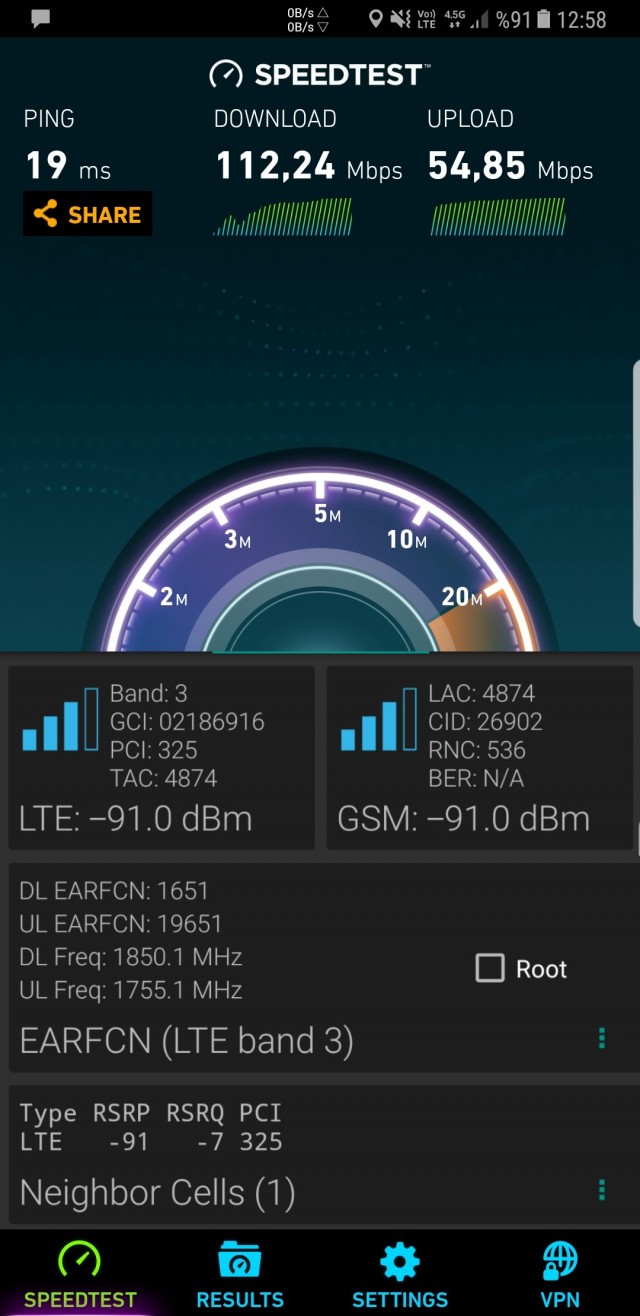Share the speed test result

[x=88, y=213]
